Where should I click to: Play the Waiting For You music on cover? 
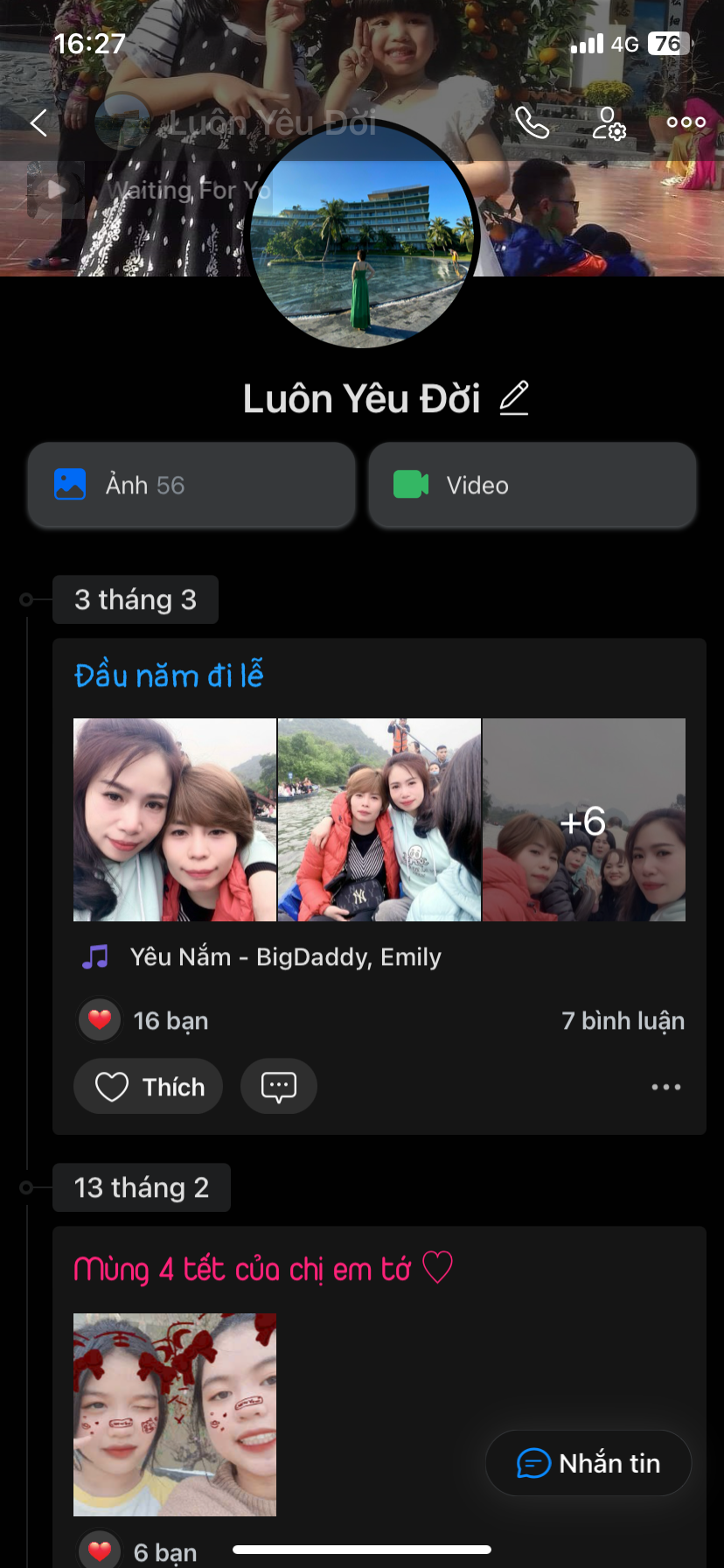[x=56, y=189]
